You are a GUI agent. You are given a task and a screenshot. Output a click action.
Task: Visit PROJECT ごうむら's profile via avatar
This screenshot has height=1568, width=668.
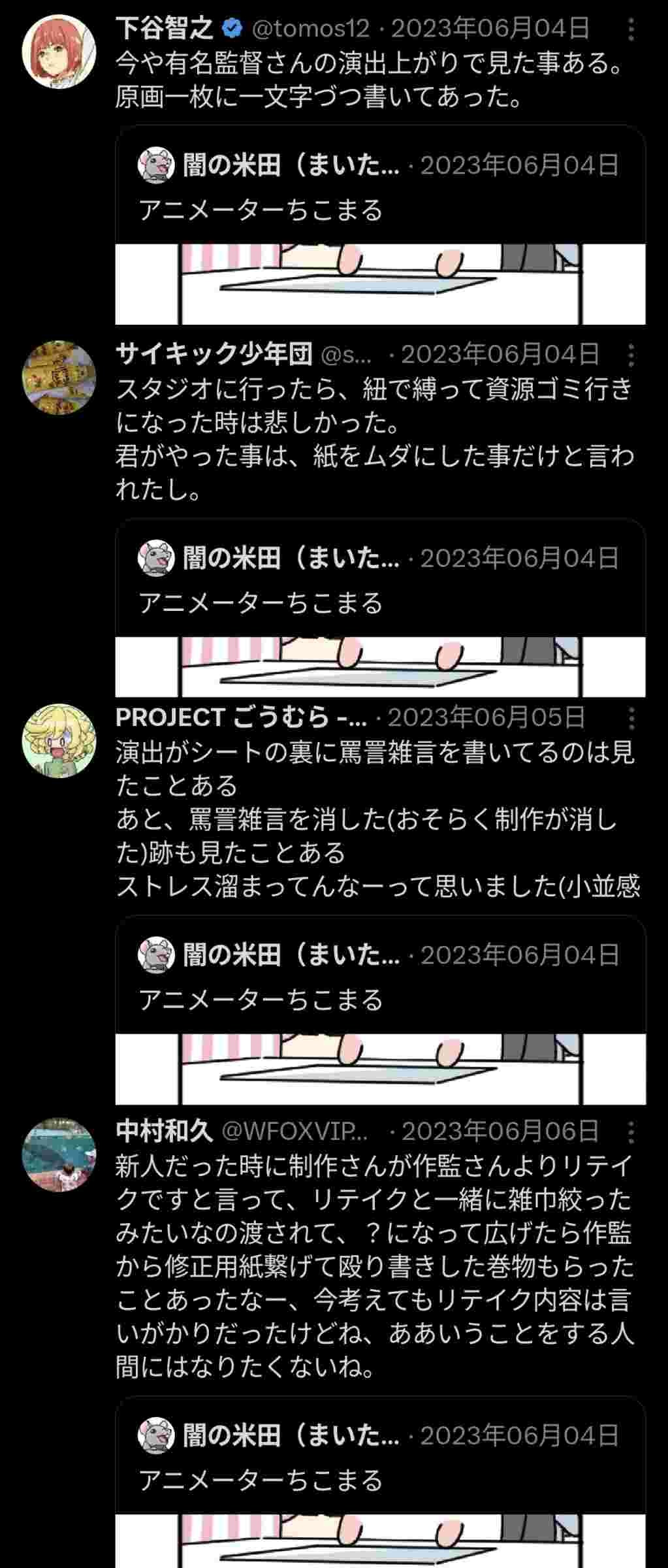pyautogui.click(x=59, y=740)
